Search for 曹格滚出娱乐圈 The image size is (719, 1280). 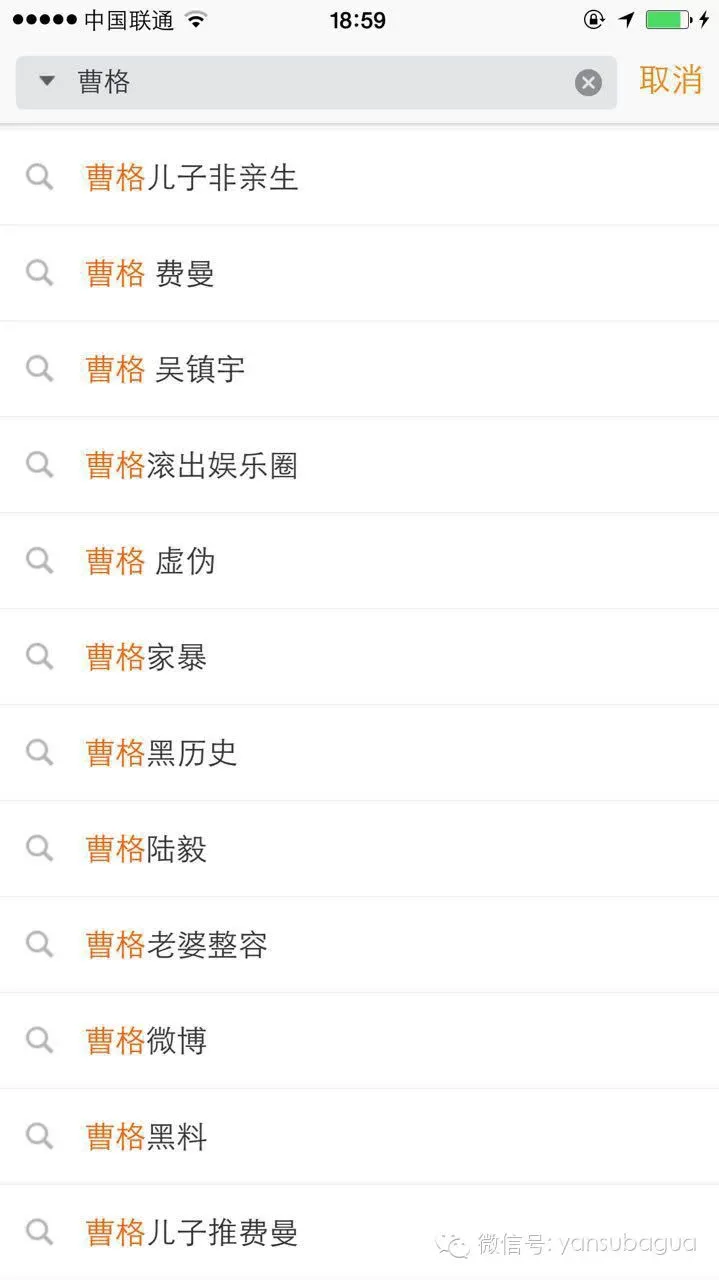(359, 466)
